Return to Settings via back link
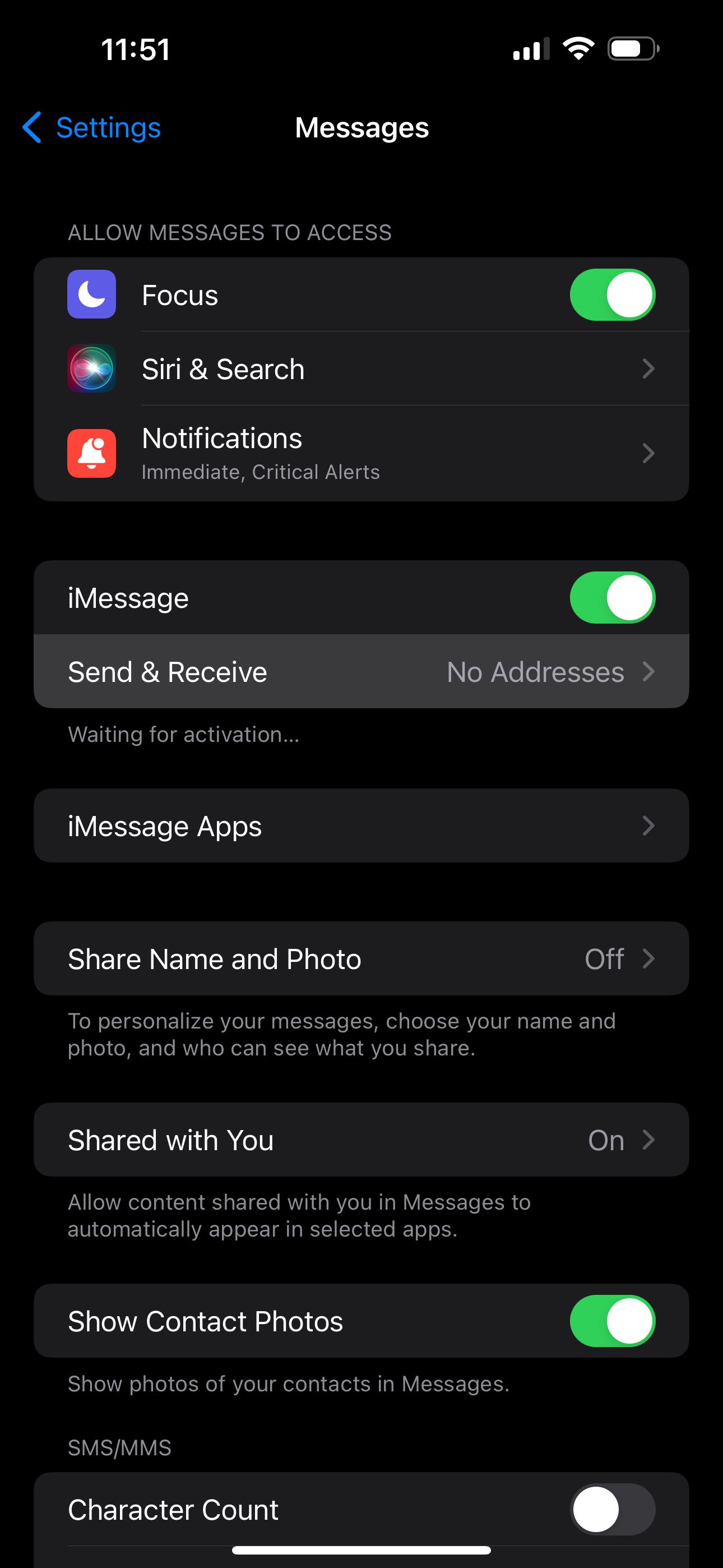The image size is (723, 1568). point(107,128)
